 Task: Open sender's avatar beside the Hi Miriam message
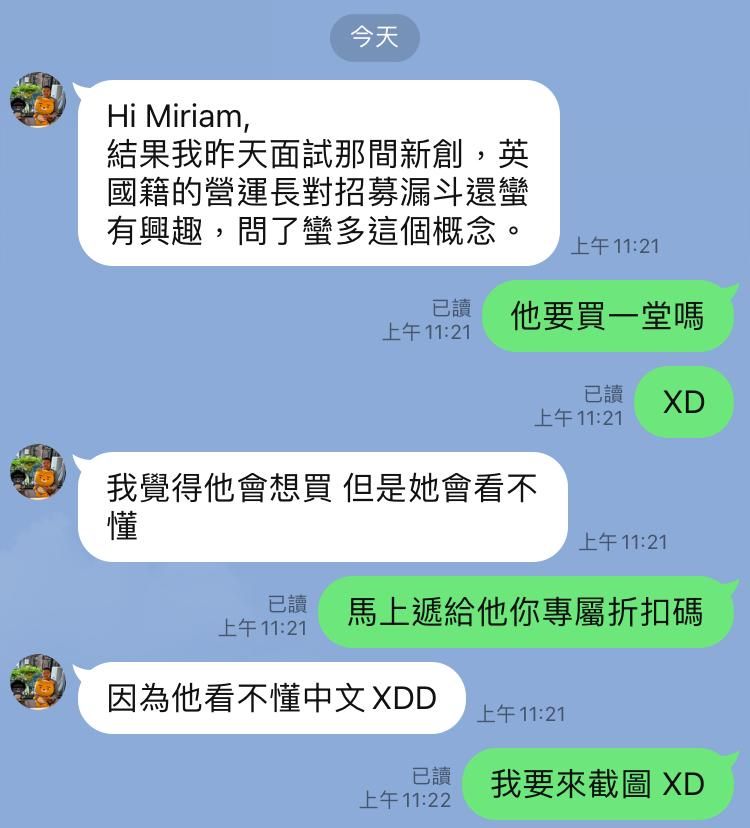[38, 100]
